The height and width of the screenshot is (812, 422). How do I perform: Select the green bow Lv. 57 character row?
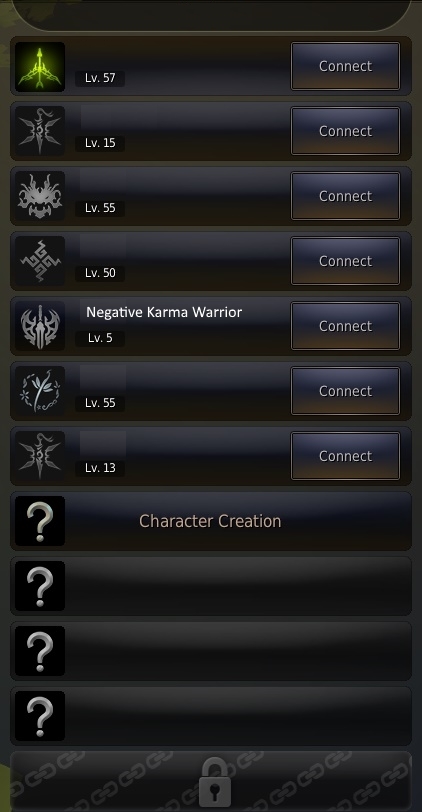tap(211, 66)
